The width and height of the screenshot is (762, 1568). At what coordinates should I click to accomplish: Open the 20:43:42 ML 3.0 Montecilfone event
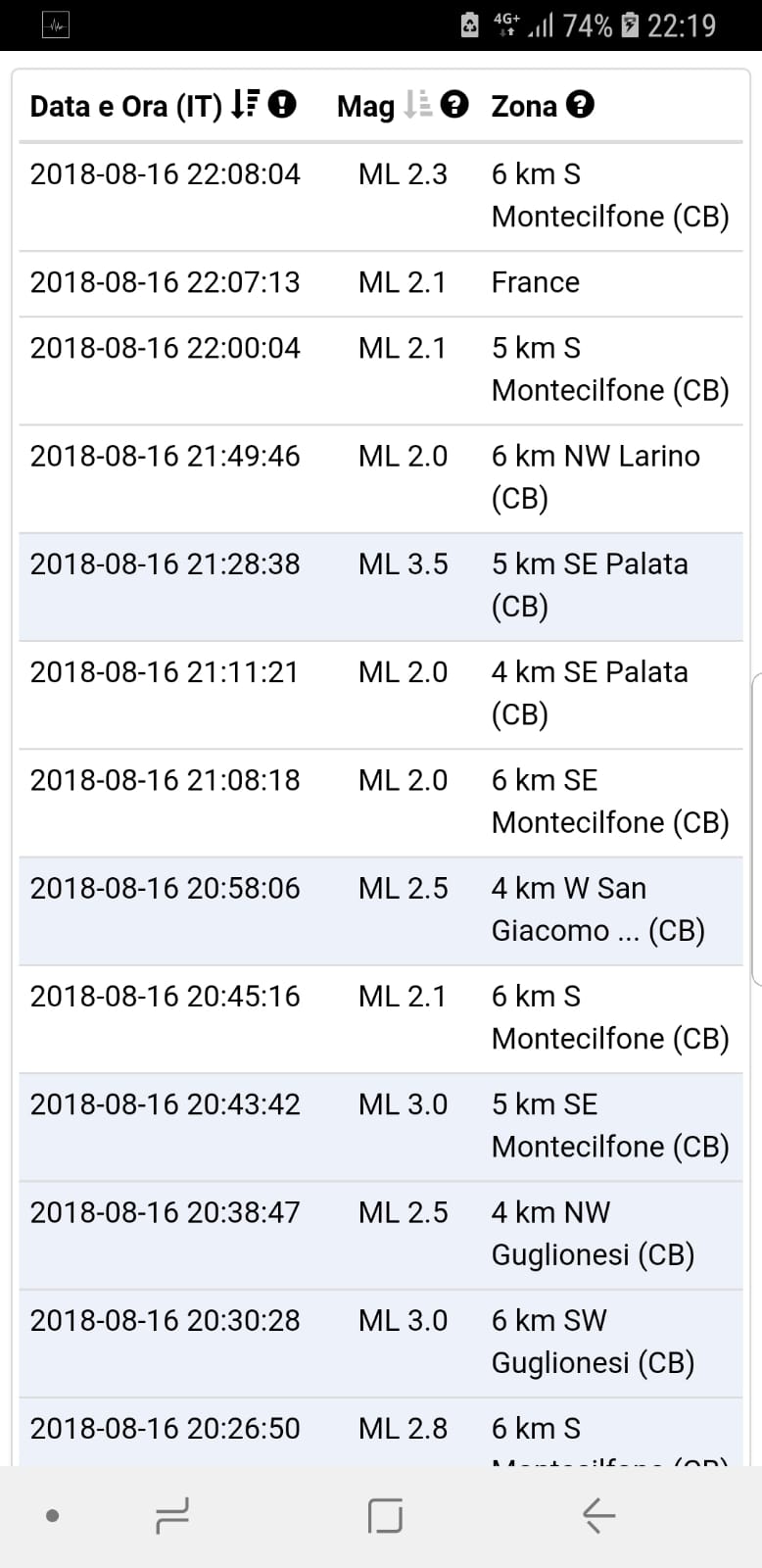coord(381,1127)
